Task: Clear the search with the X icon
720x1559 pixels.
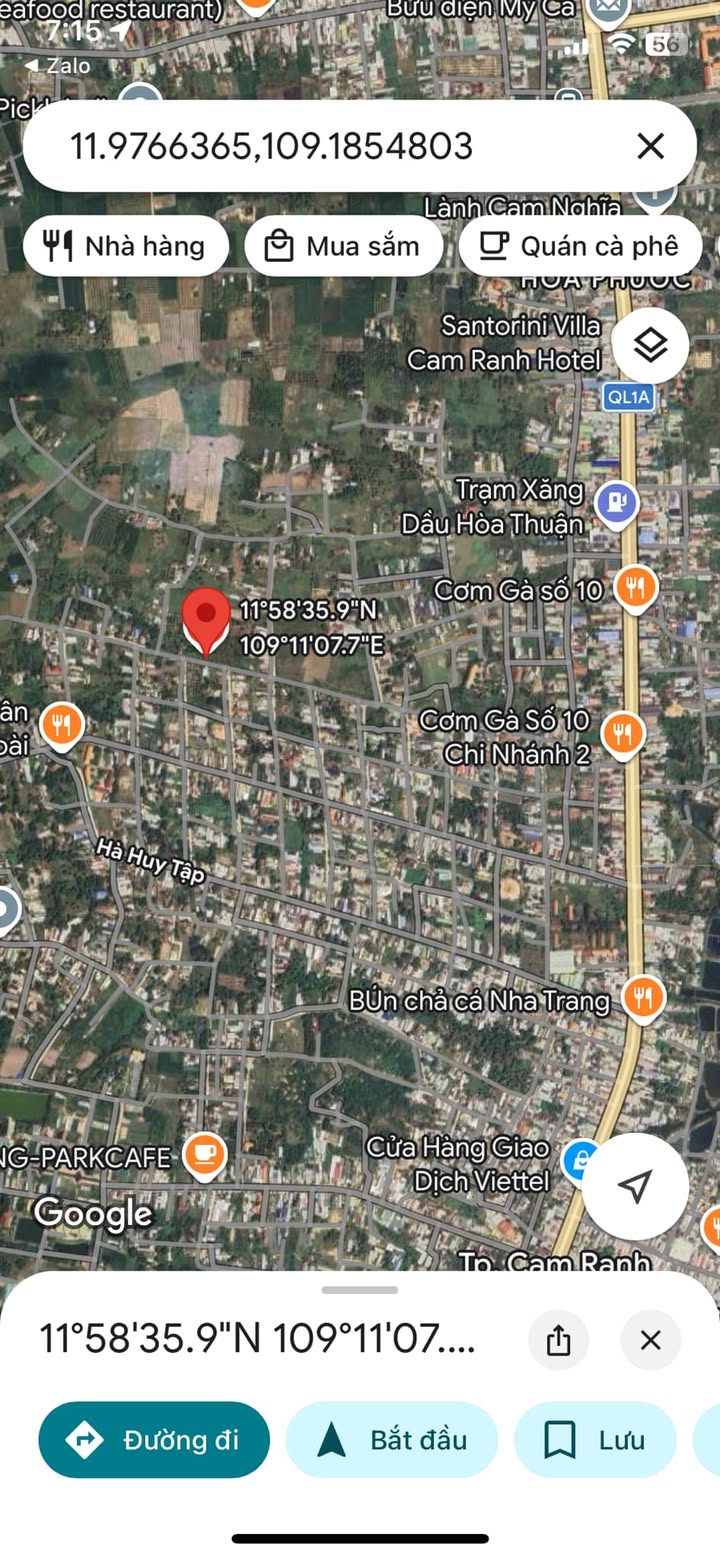Action: pos(650,147)
